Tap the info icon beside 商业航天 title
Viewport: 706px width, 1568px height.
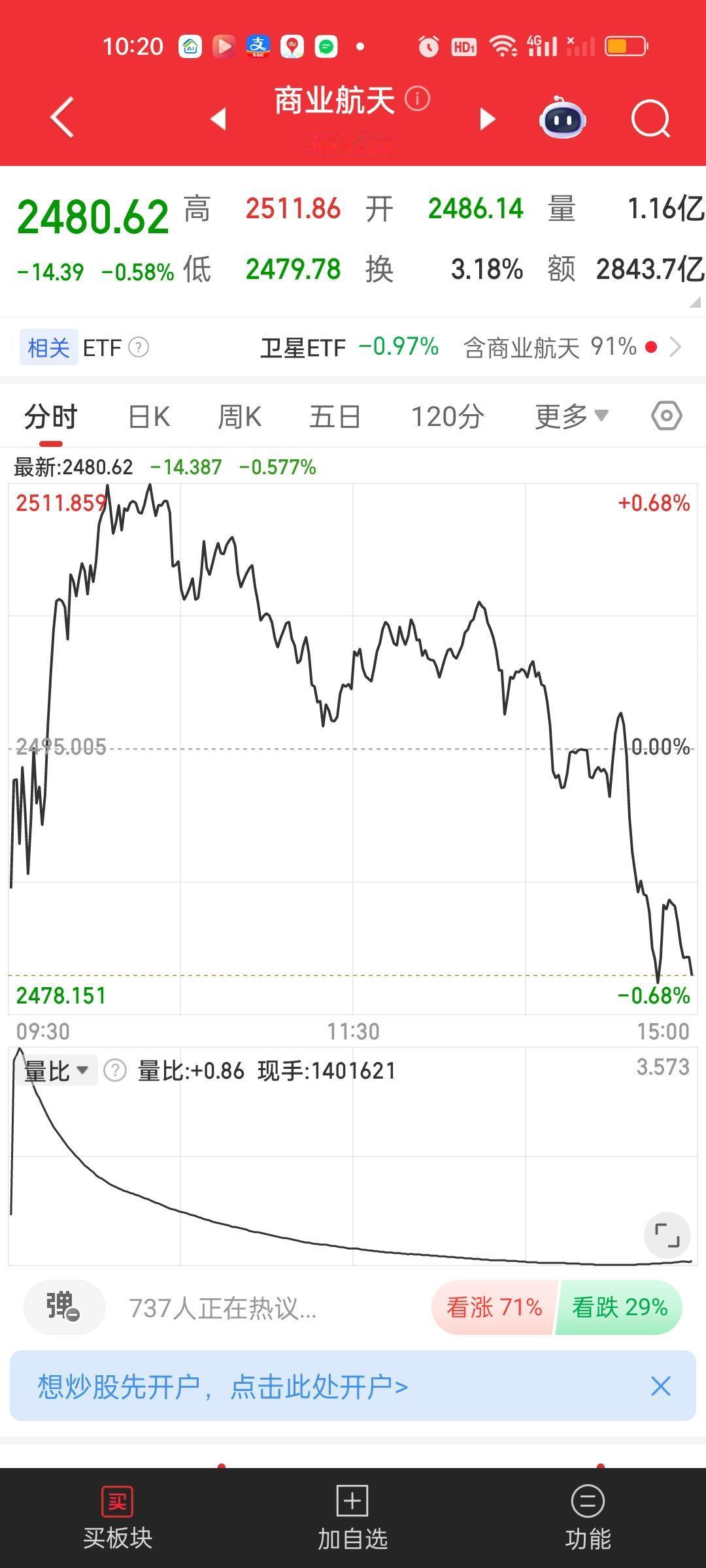418,98
